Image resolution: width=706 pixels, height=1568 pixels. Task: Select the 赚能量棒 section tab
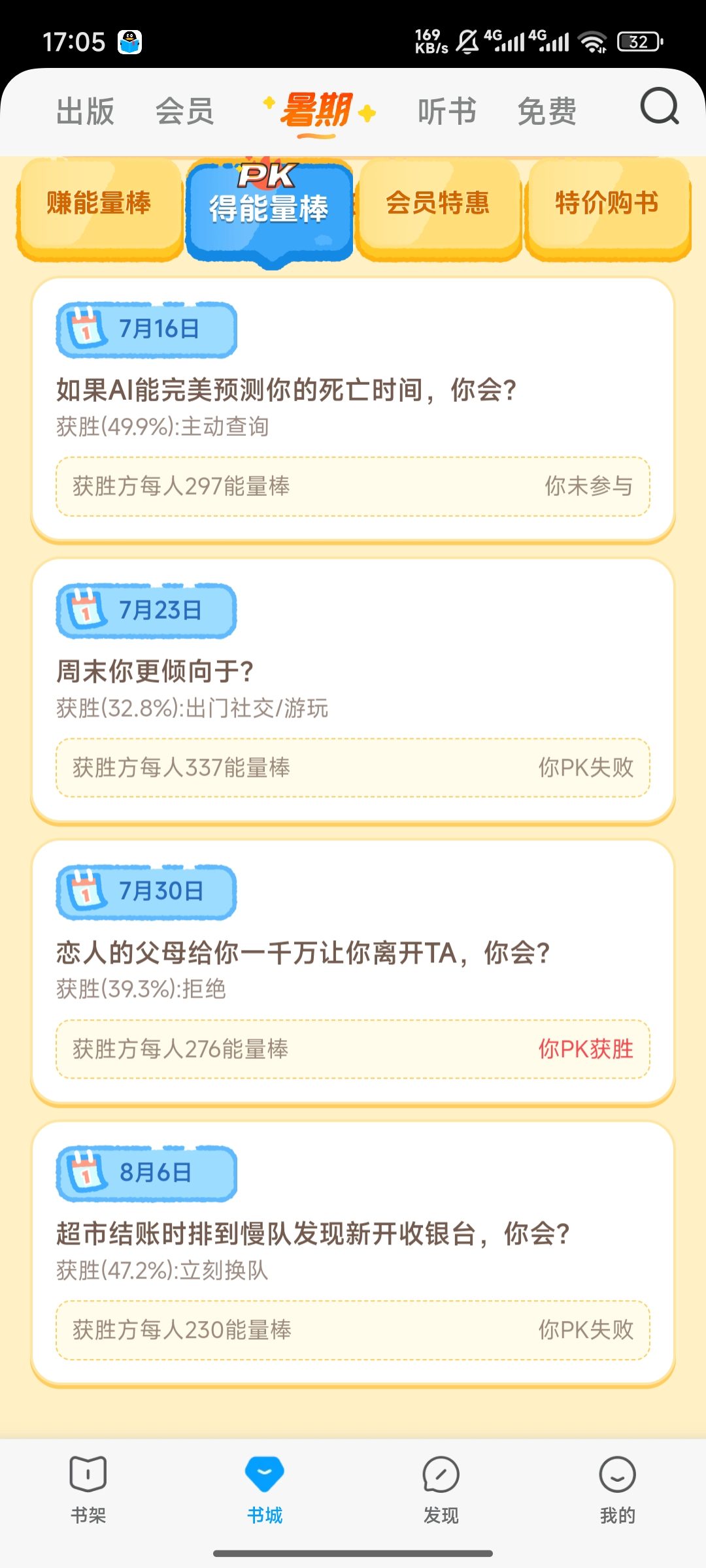pyautogui.click(x=99, y=208)
